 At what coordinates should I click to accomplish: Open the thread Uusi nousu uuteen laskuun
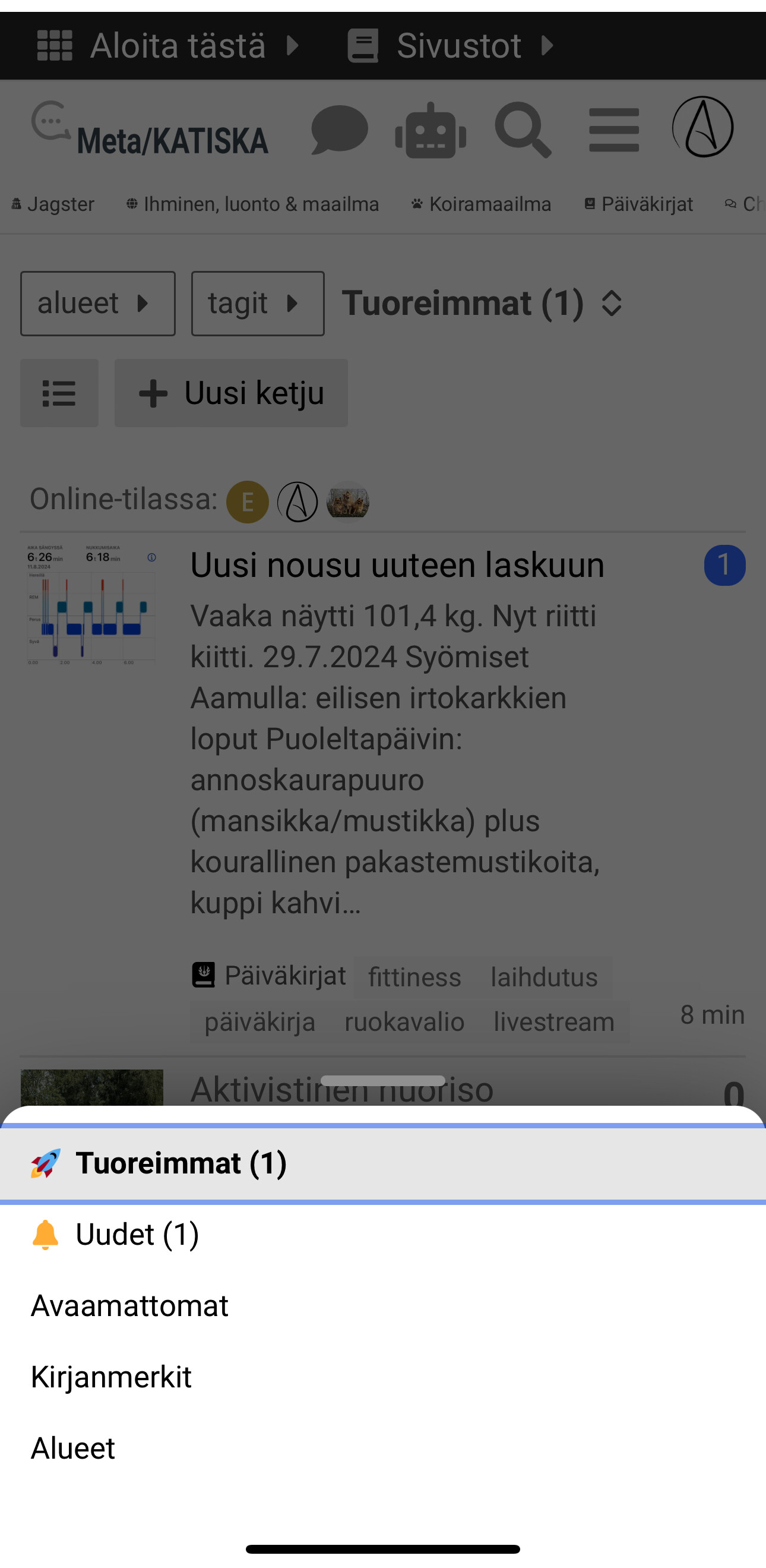click(397, 565)
